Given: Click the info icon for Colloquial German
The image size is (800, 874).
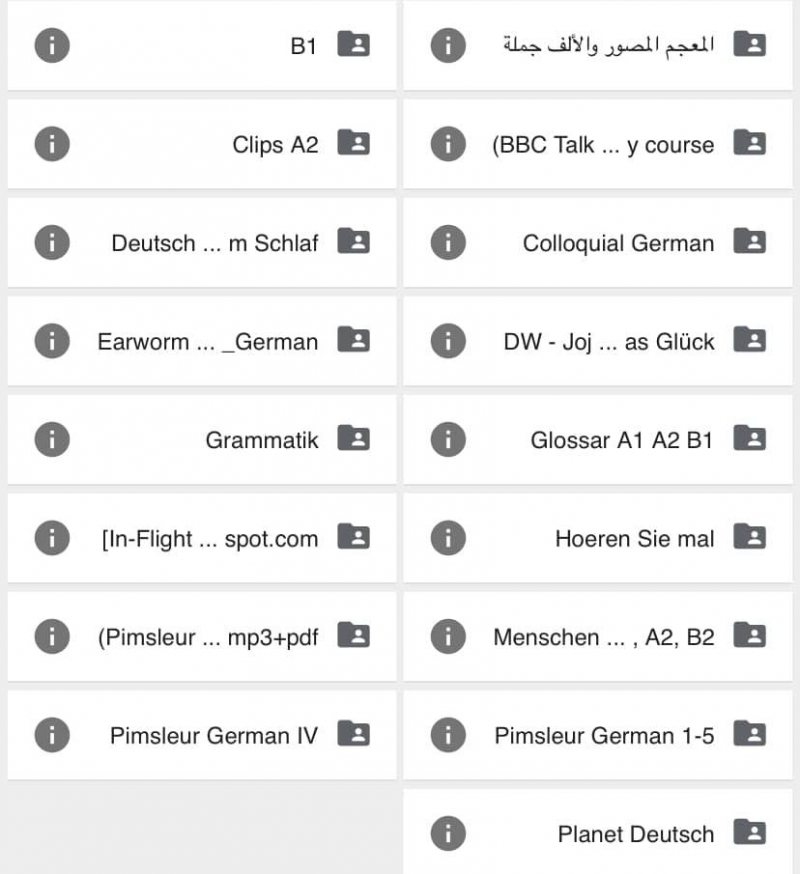Looking at the screenshot, I should coord(447,242).
